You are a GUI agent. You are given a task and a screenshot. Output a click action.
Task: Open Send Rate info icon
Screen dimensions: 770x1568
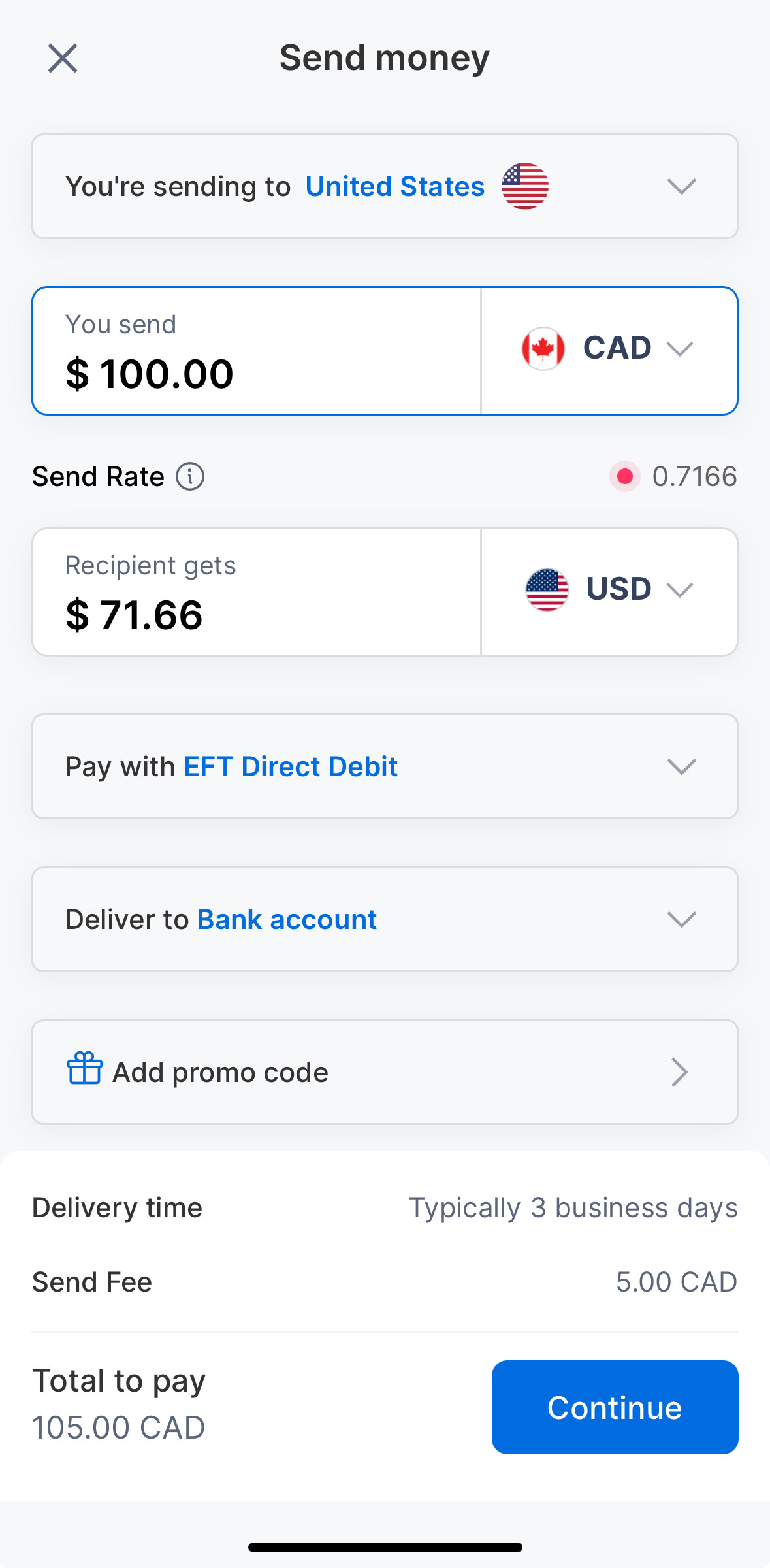click(x=190, y=476)
